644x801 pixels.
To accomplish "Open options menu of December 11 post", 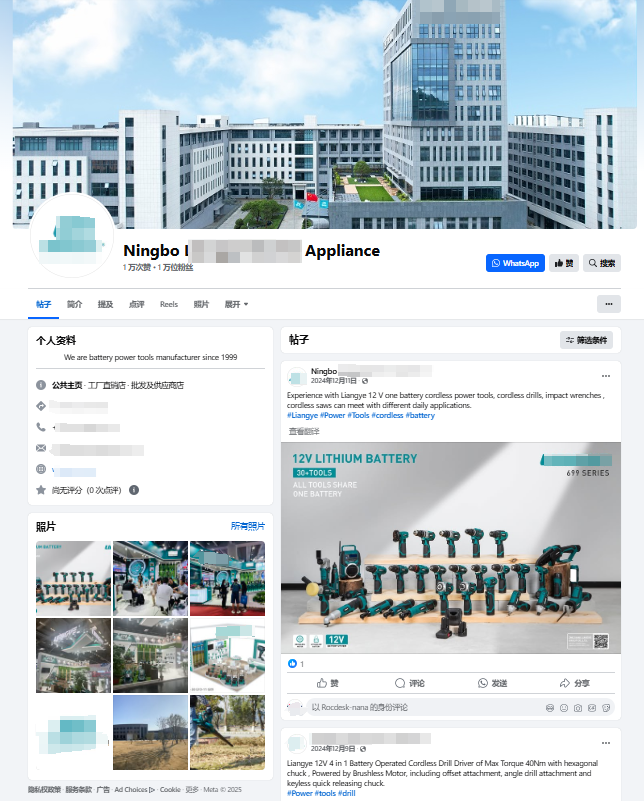I will click(605, 376).
